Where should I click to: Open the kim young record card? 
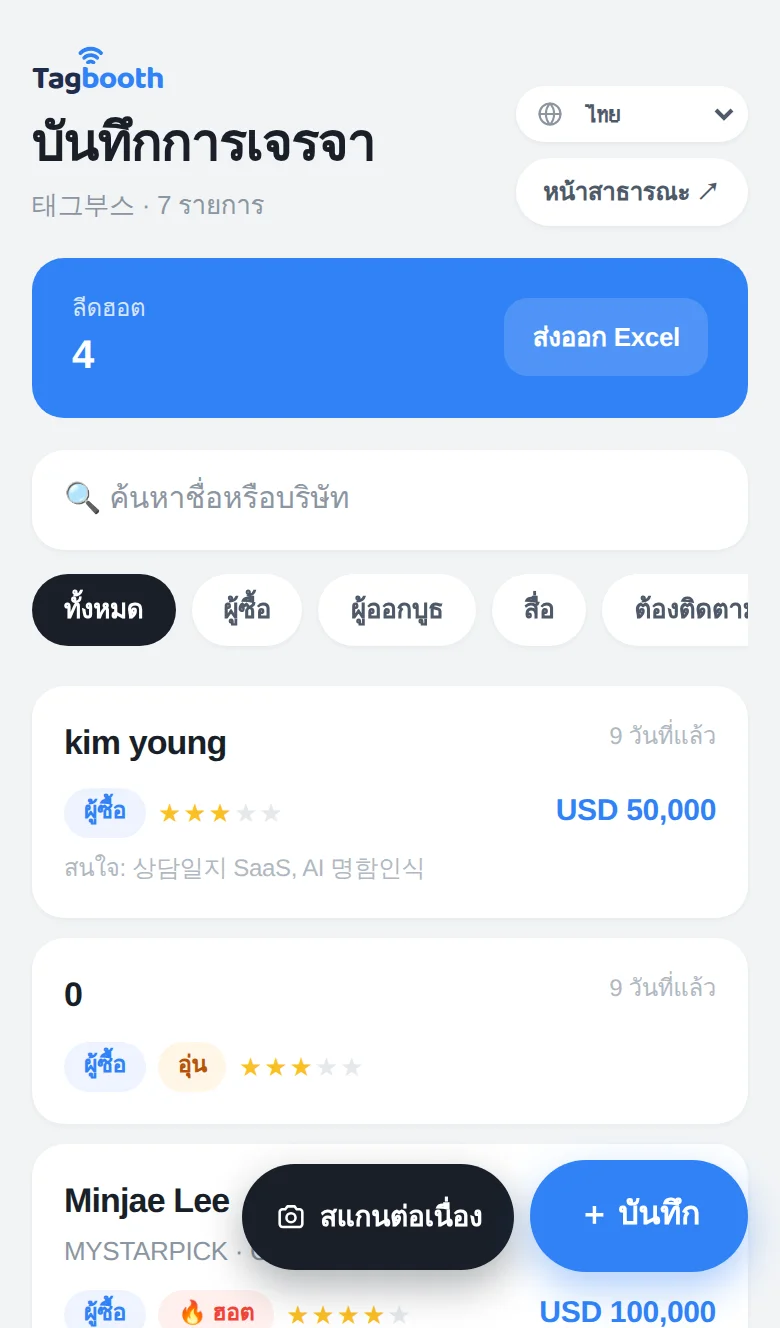[390, 802]
